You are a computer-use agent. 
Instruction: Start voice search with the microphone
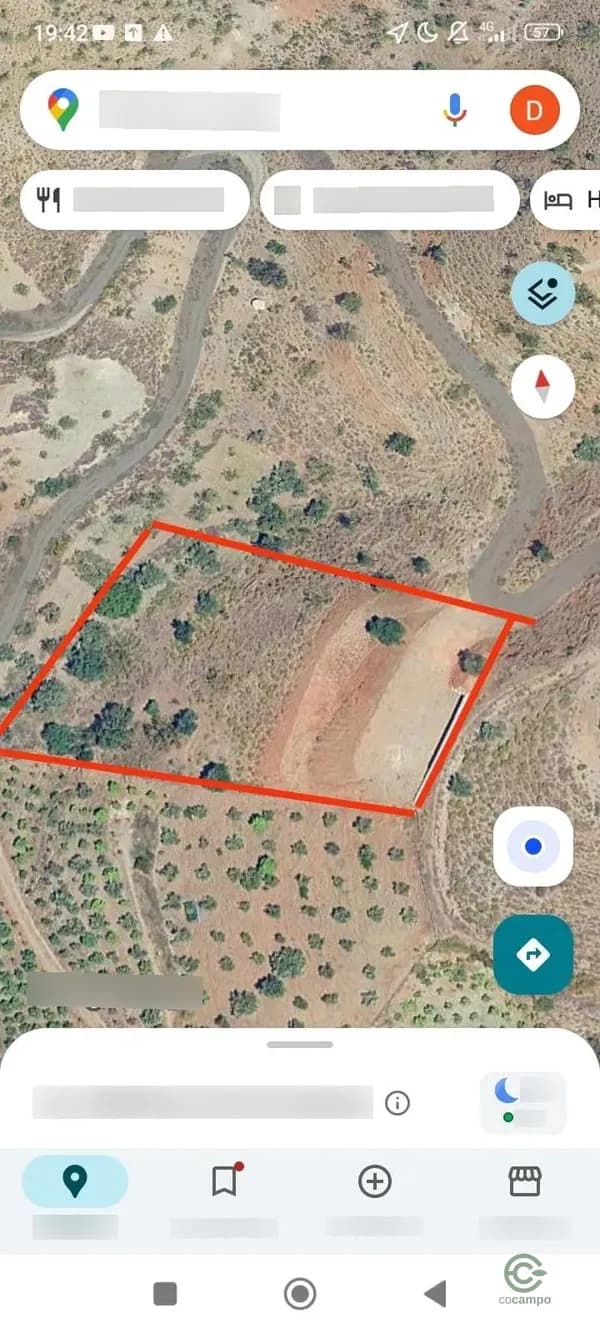(x=455, y=110)
